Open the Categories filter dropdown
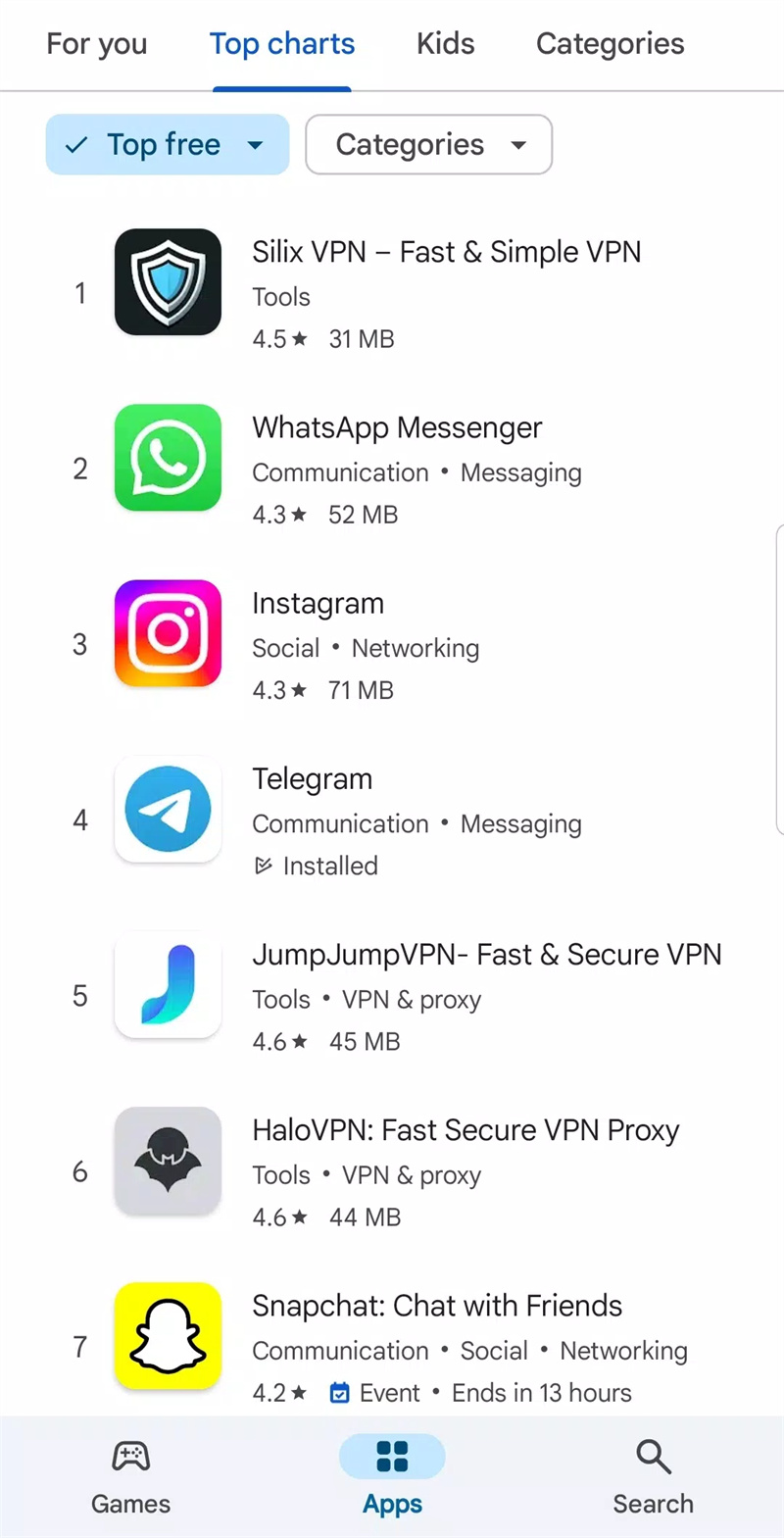 pos(428,144)
